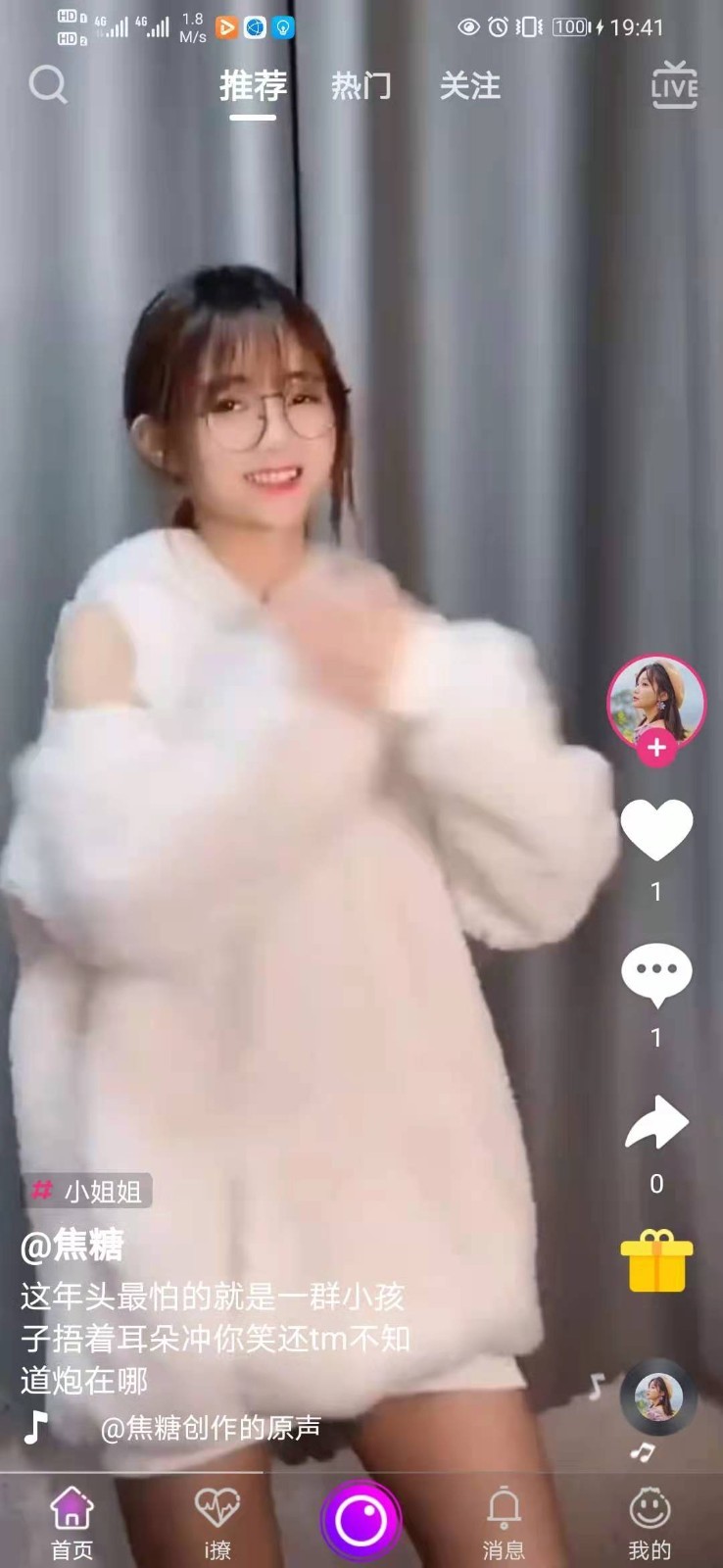
Task: Open the spinning music disc
Action: click(x=657, y=1396)
